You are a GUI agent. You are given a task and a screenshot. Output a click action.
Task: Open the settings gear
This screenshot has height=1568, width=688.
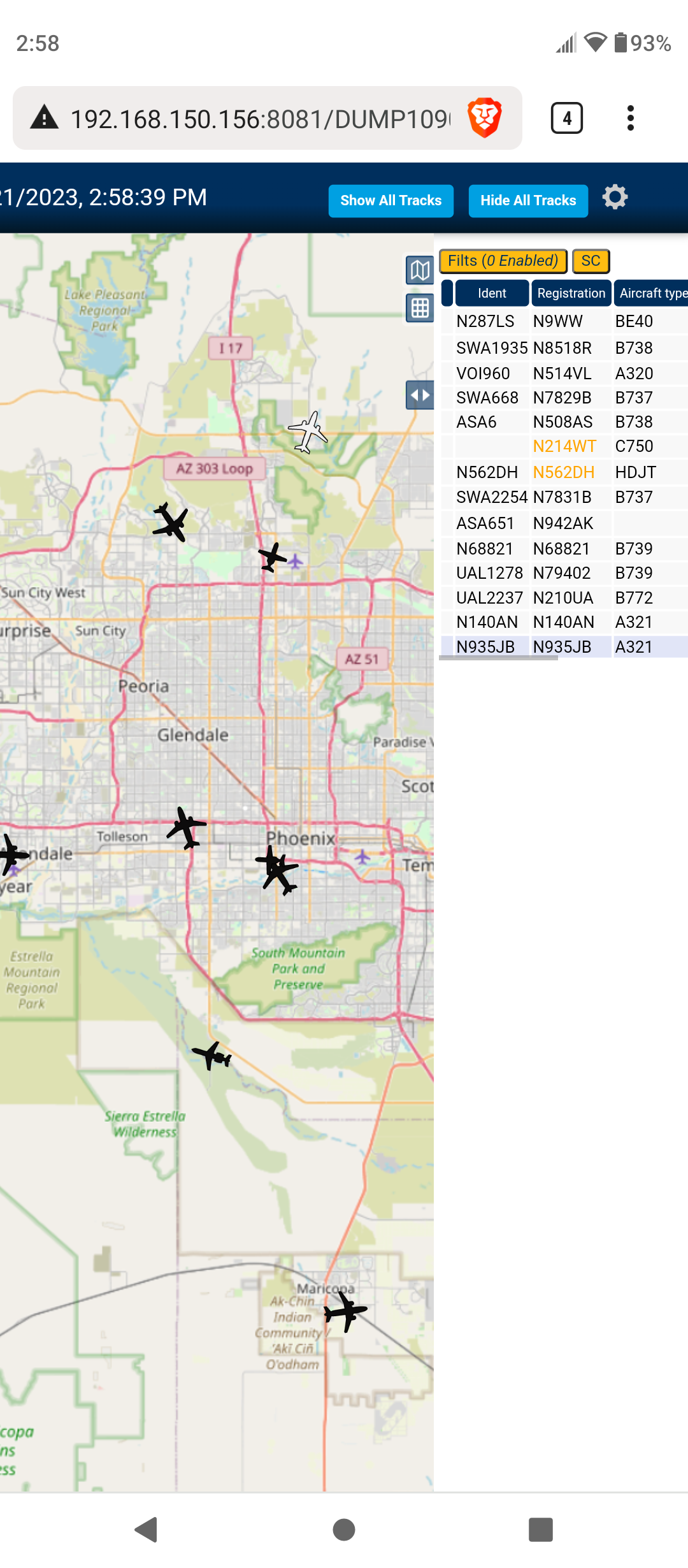[615, 197]
